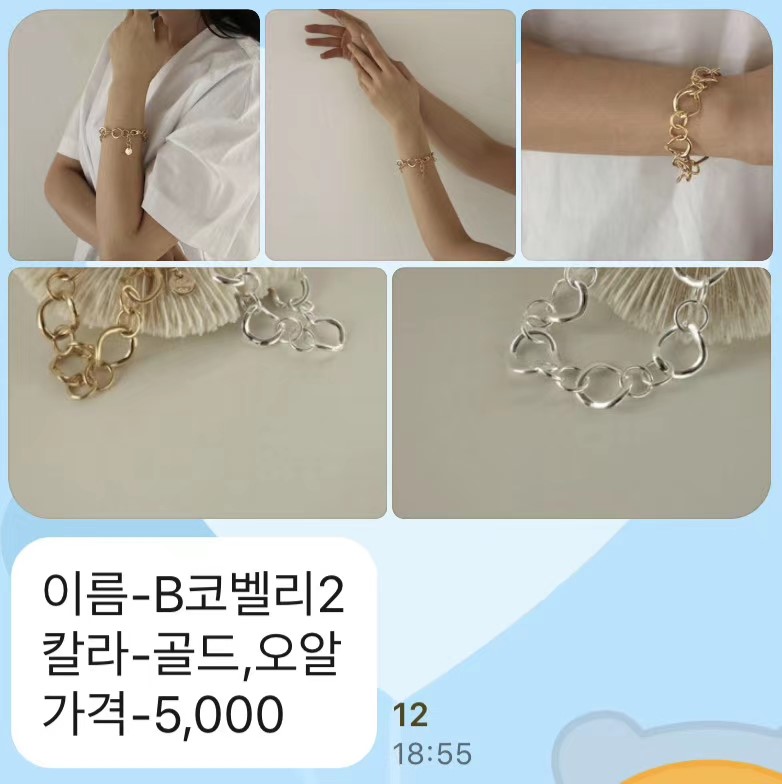
Task: Open the photo of woman in white shirt
Action: point(134,135)
